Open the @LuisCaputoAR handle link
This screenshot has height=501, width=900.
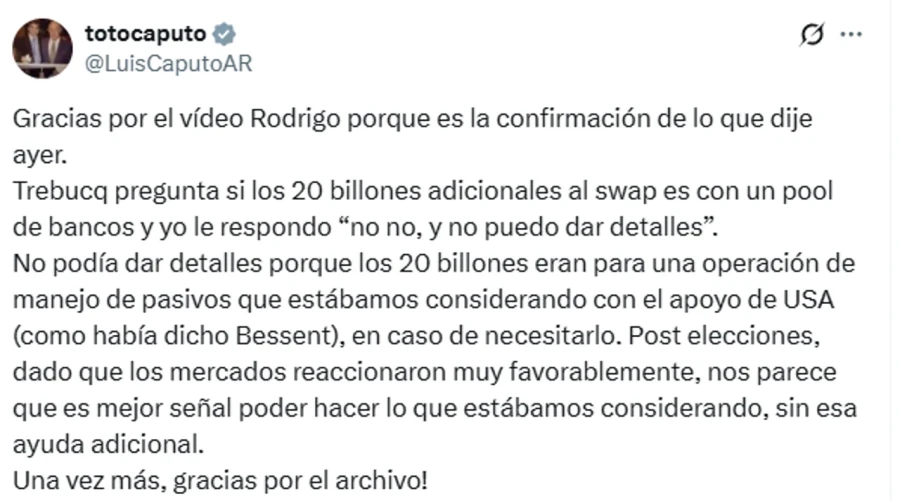click(x=168, y=64)
